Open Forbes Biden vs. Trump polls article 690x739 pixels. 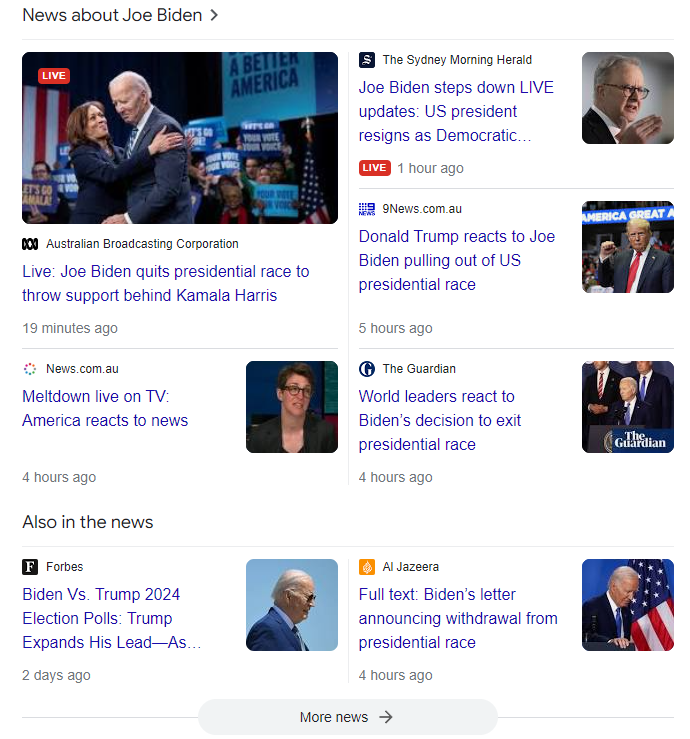coord(112,618)
